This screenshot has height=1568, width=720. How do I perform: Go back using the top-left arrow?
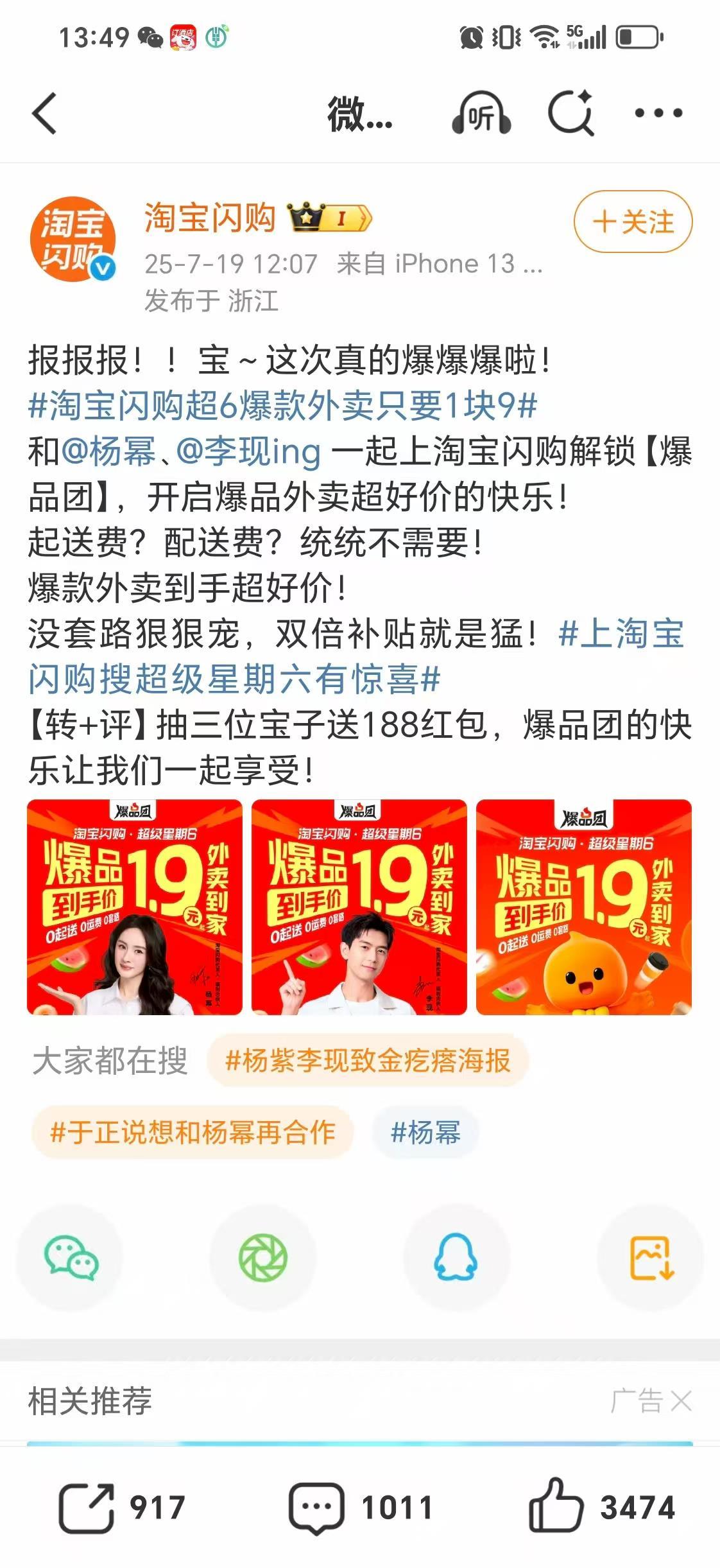click(45, 114)
